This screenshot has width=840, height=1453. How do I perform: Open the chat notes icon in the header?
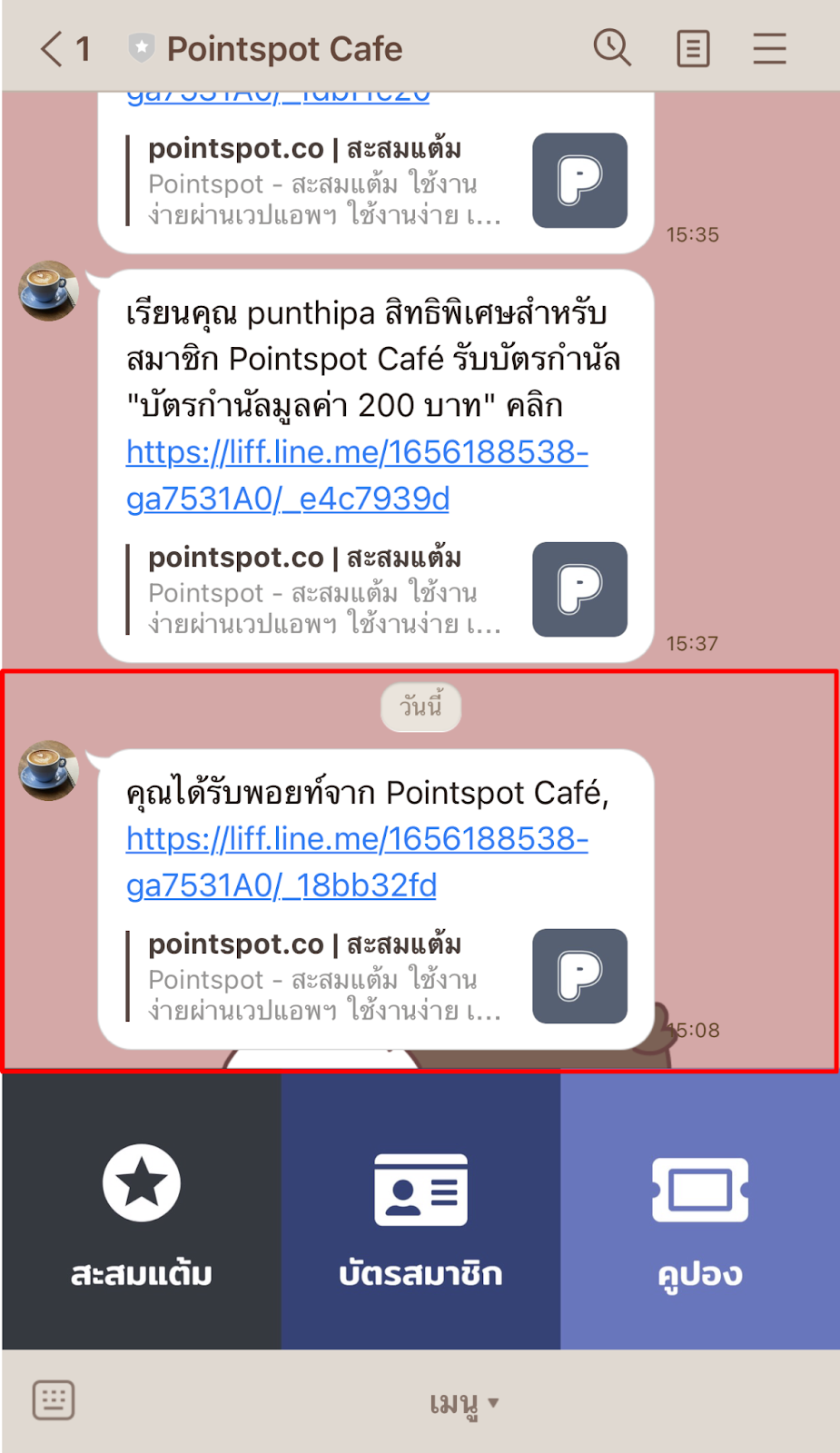pyautogui.click(x=692, y=47)
